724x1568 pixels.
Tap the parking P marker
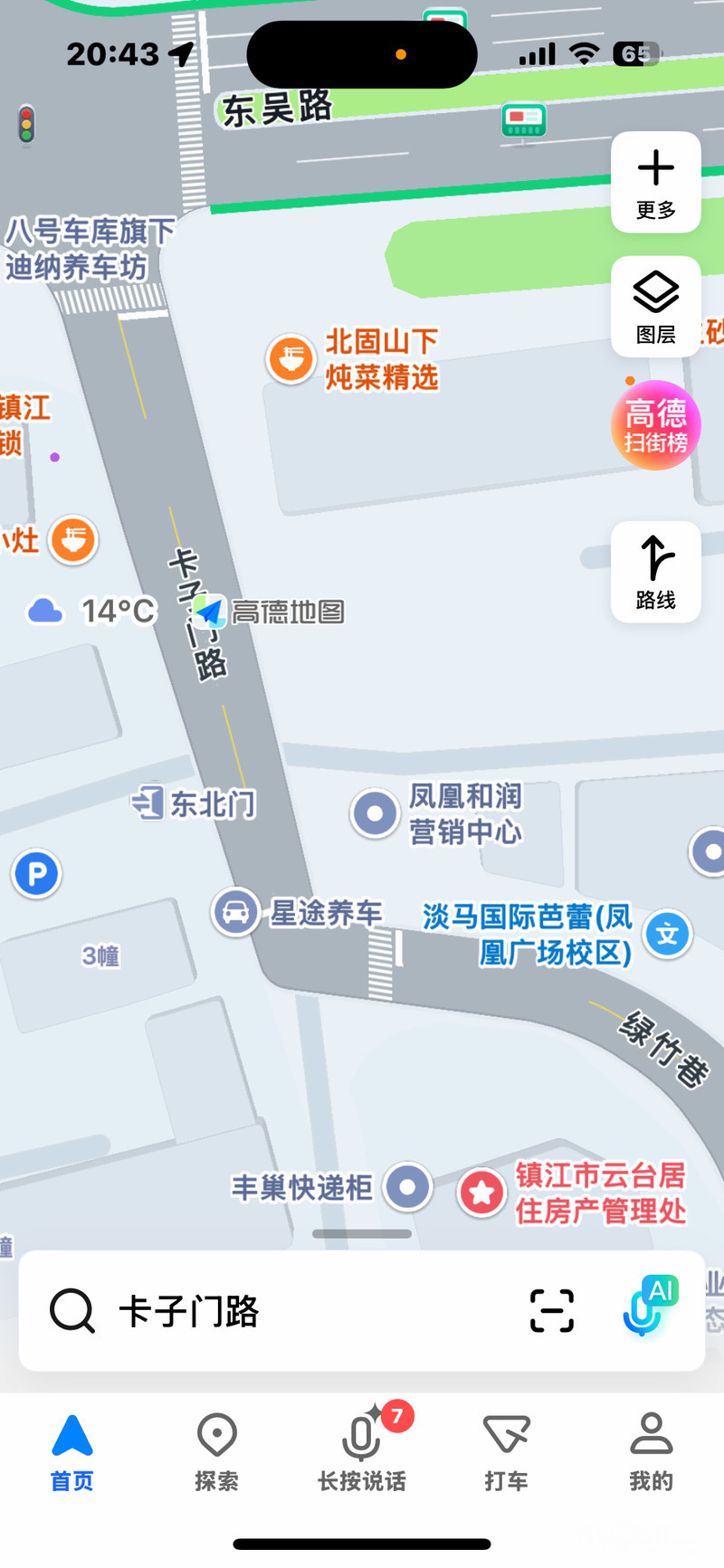pos(36,874)
